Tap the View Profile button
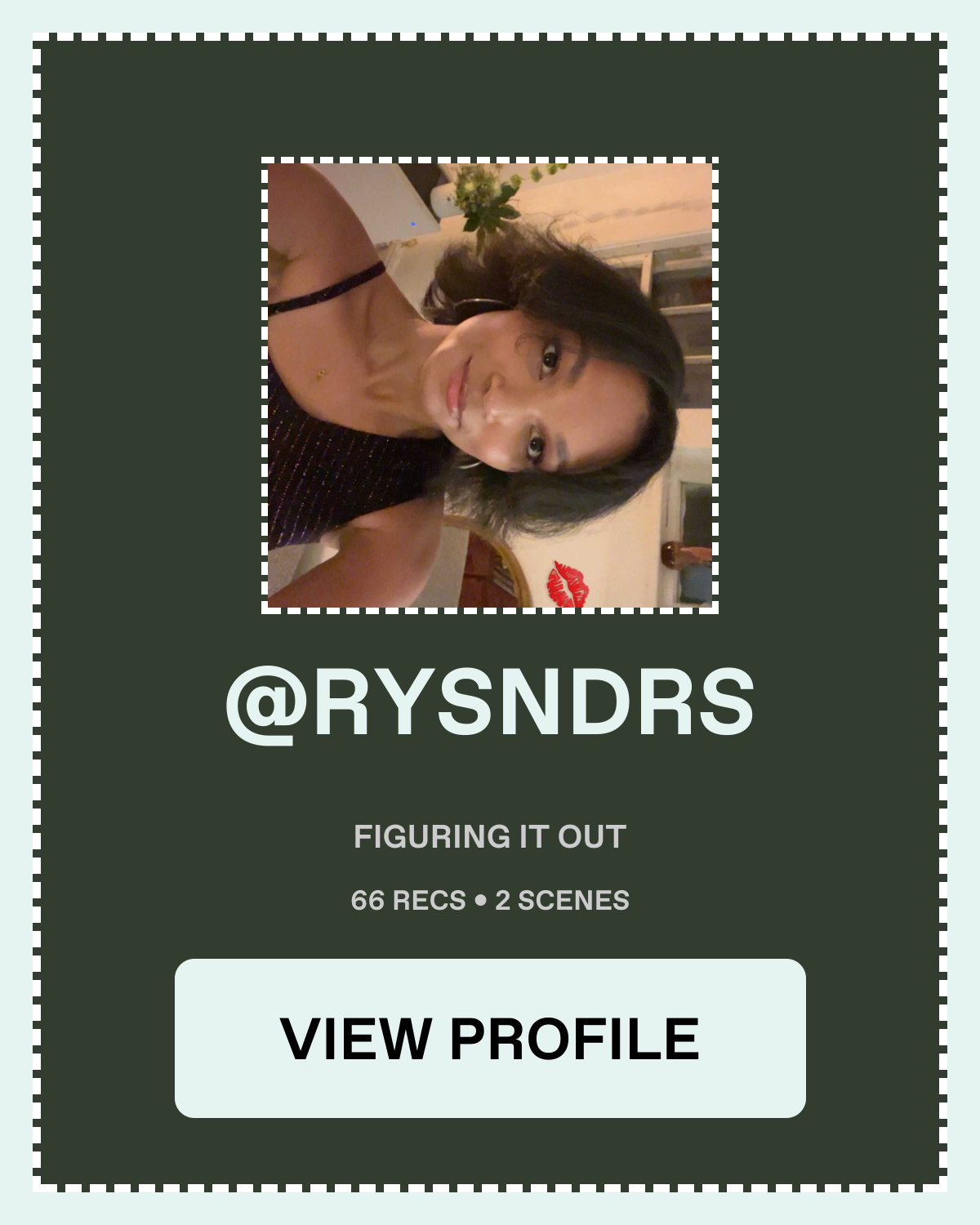This screenshot has height=1225, width=980. pos(490,1038)
